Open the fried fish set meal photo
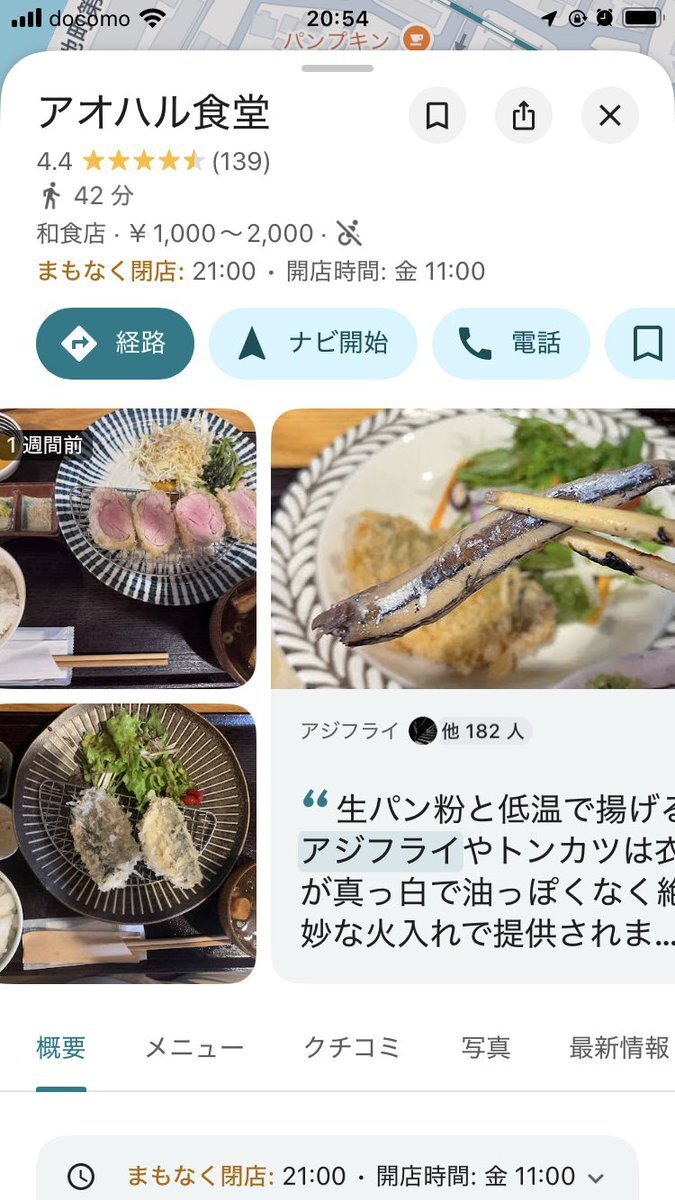The image size is (675, 1200). 128,843
